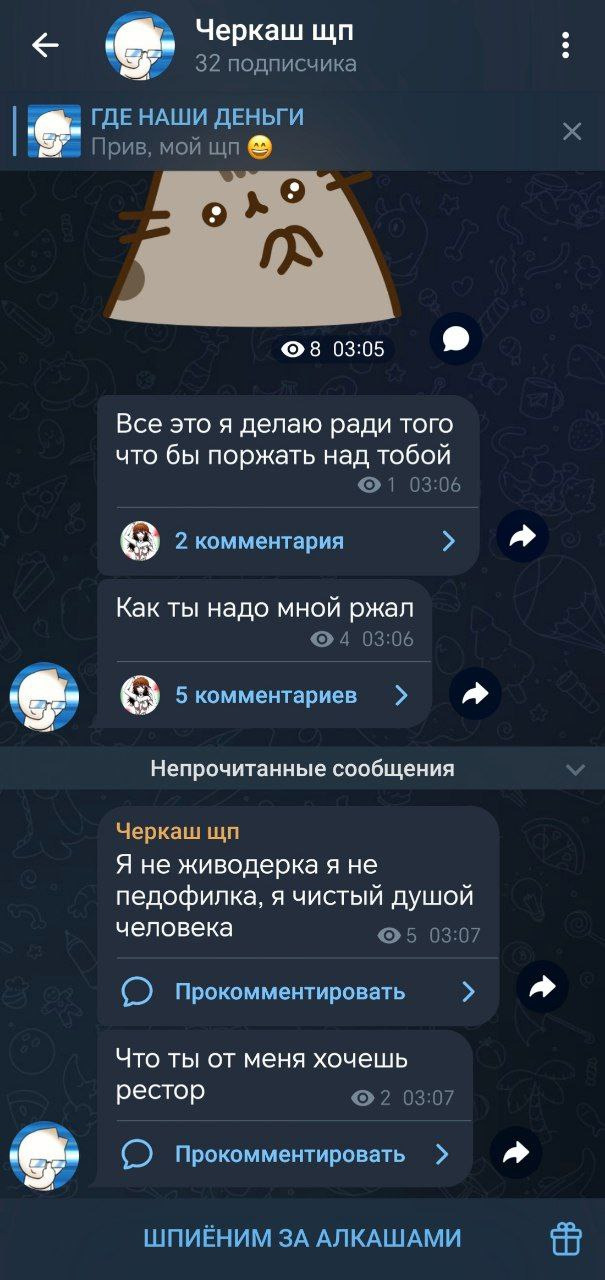Open the Черкаш щп channel profile header
605x1280 pixels.
click(x=275, y=46)
